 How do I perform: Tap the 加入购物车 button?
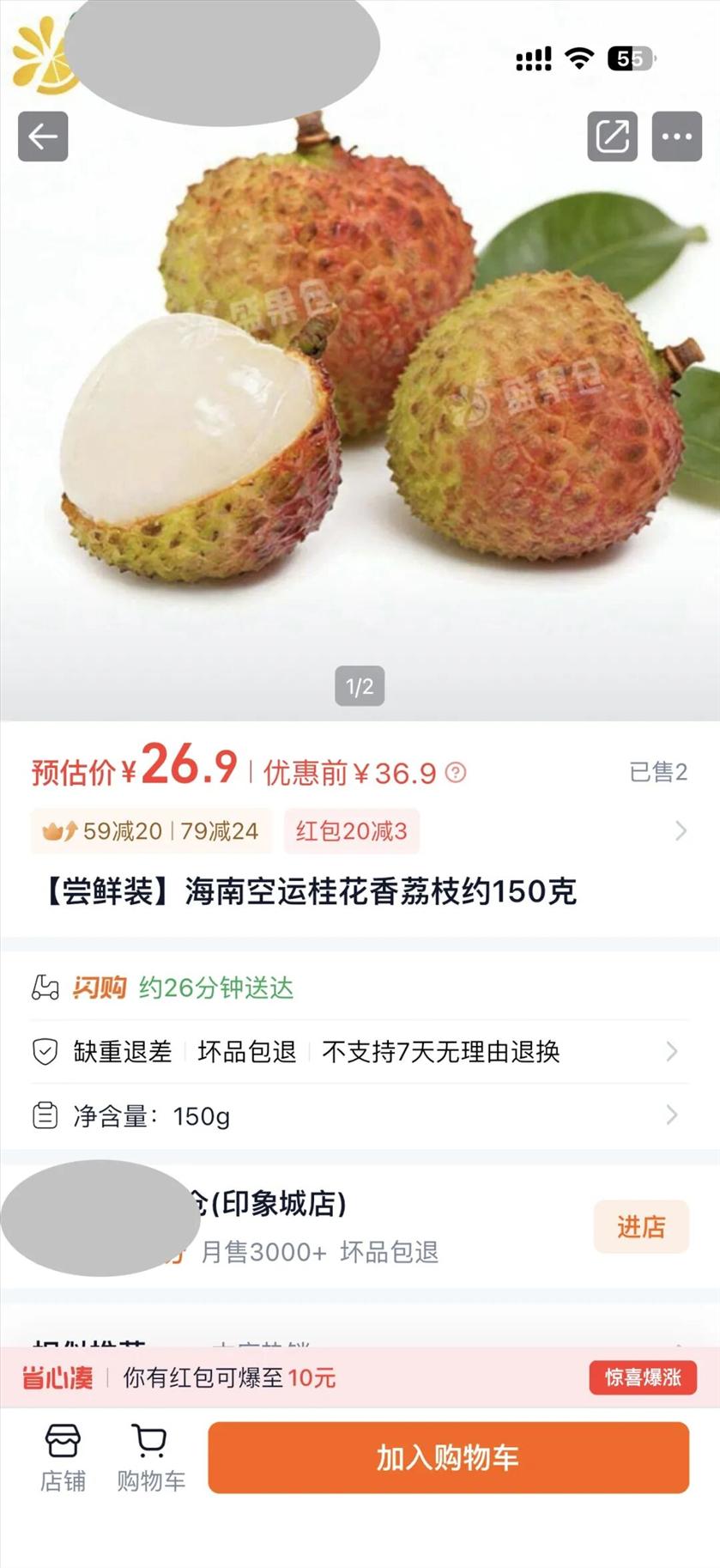tap(448, 1457)
